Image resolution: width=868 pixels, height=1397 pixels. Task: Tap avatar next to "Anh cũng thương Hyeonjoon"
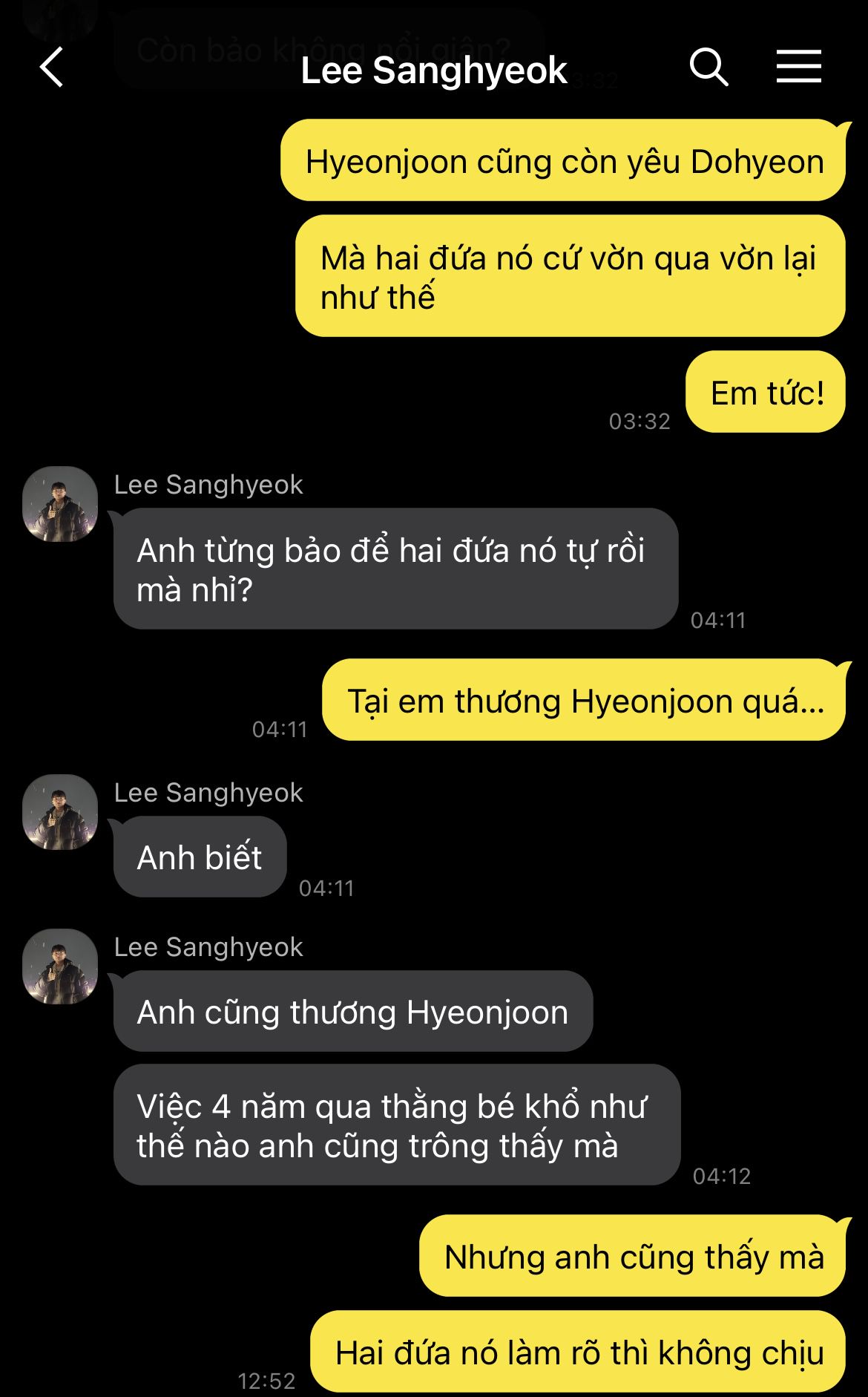tap(60, 966)
